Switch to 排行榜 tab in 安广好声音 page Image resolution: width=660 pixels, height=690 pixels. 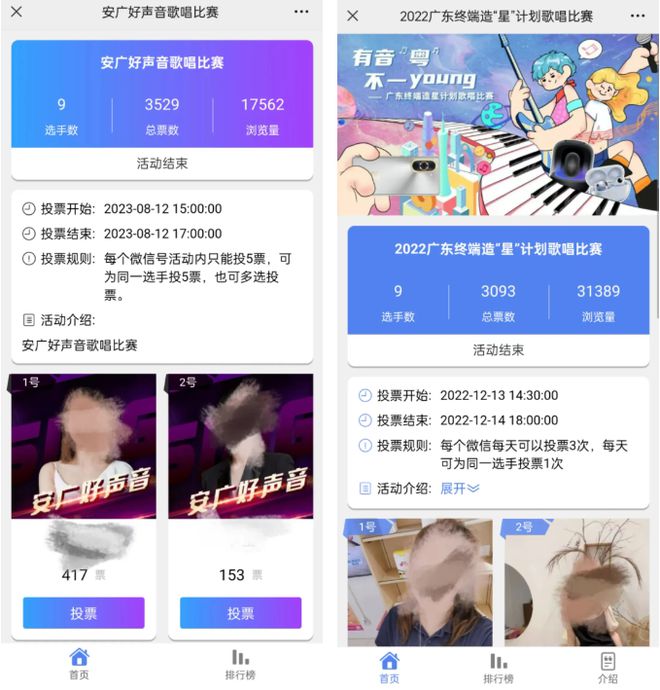pos(240,664)
